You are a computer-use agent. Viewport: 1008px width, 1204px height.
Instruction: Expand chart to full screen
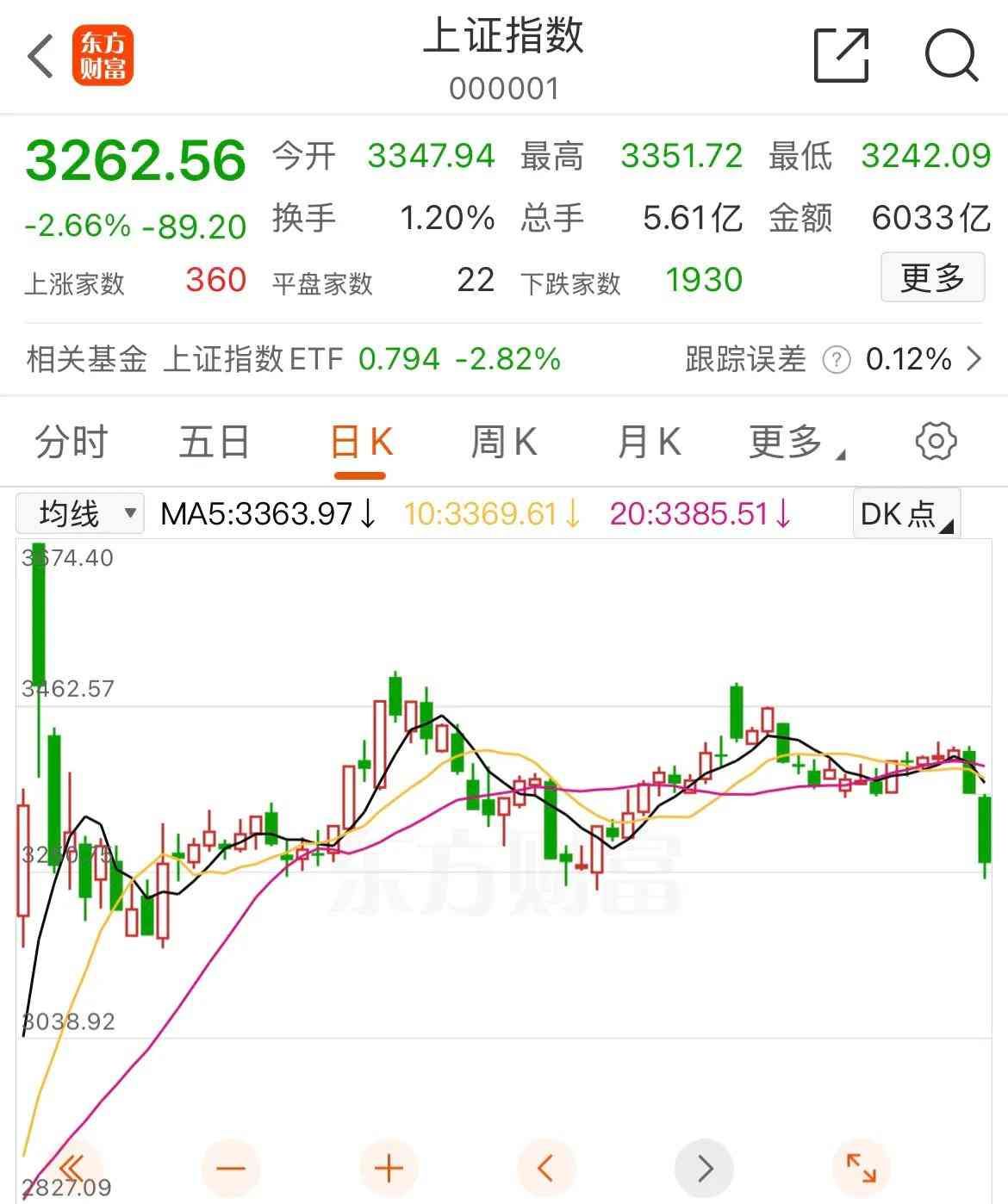tap(861, 1169)
